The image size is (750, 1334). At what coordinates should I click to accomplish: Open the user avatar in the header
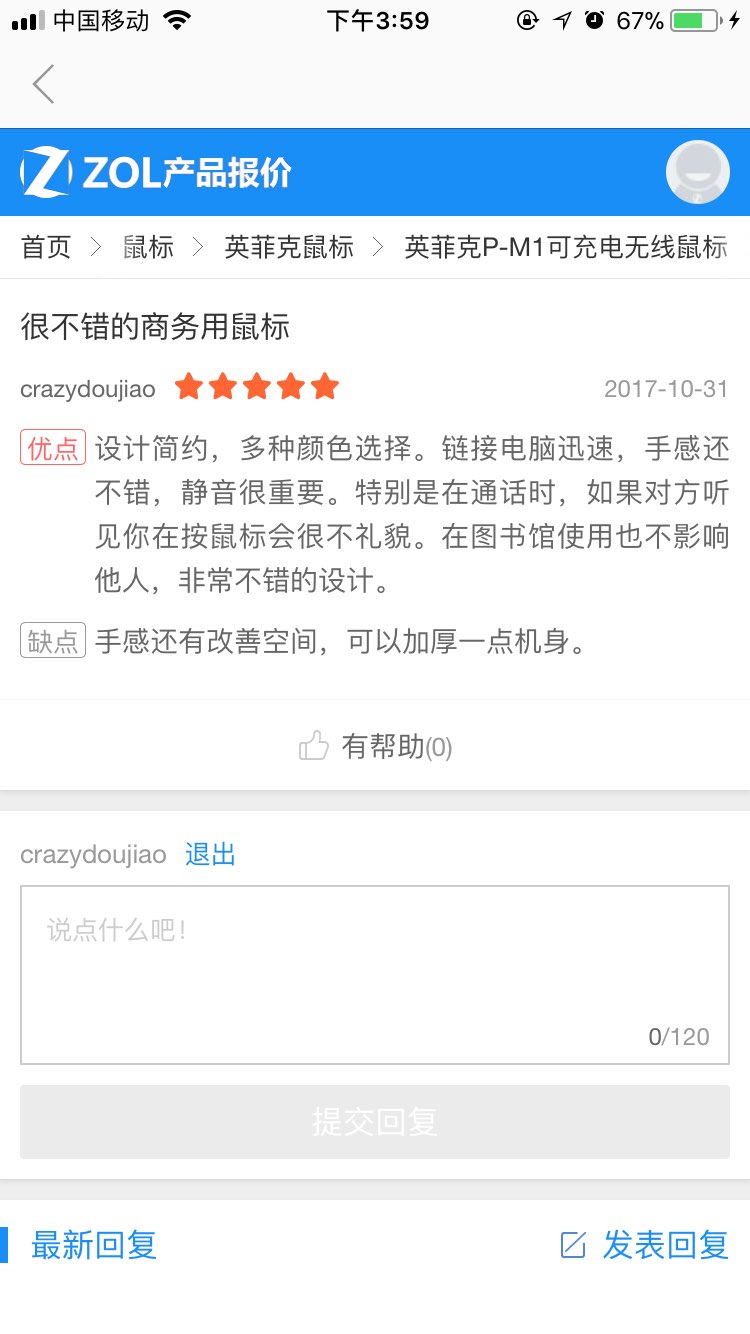(697, 172)
